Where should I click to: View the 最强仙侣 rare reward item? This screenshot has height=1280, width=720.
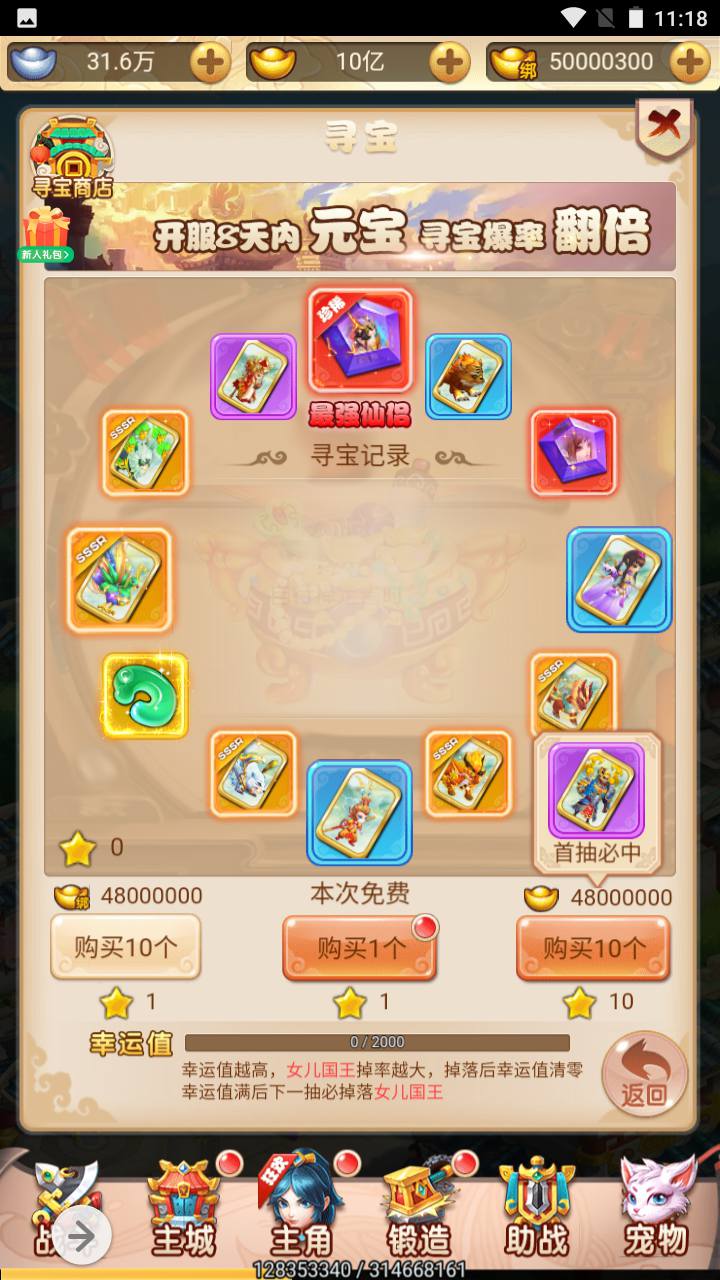[359, 342]
